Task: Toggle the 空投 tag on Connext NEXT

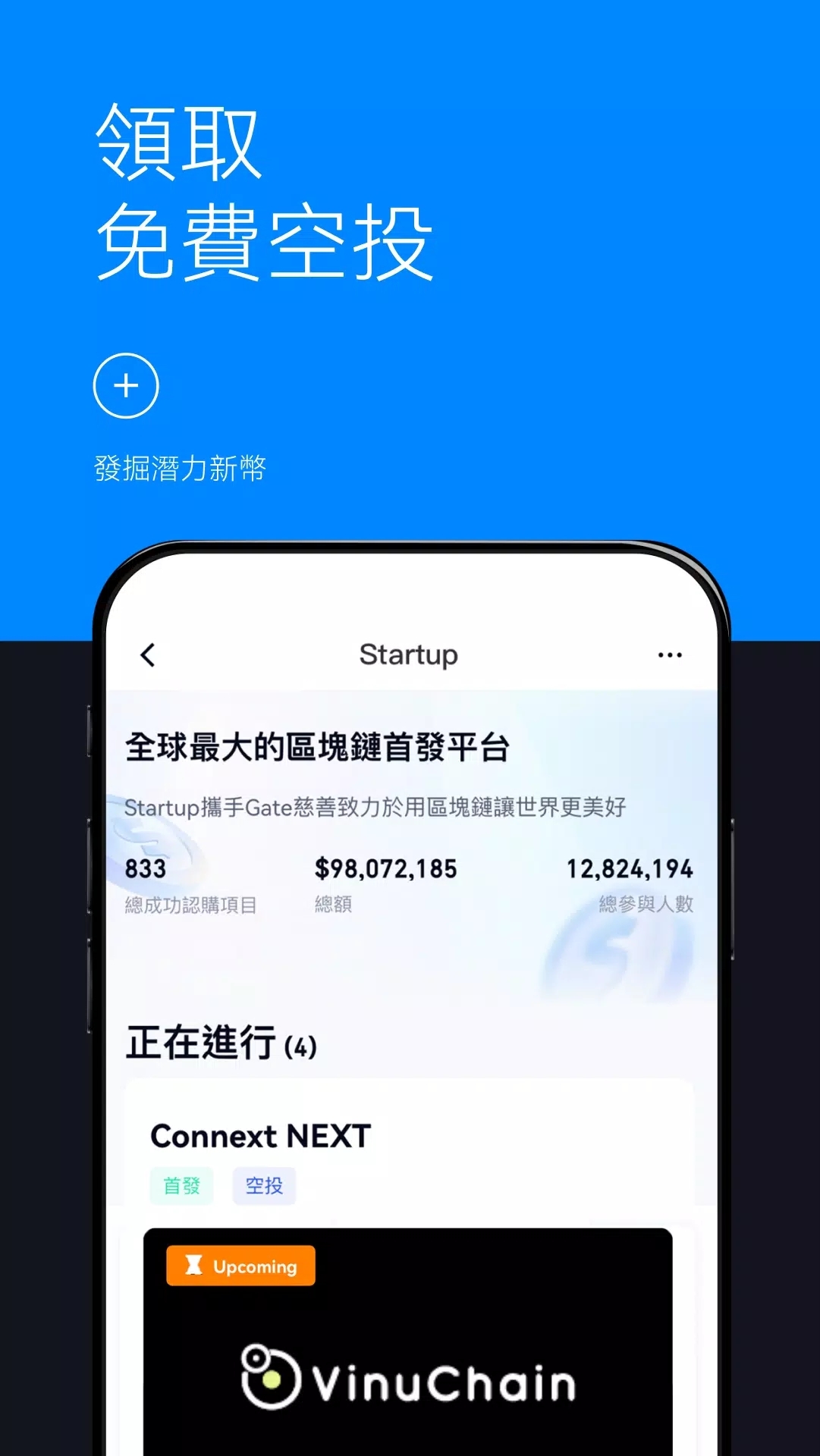Action: [264, 1185]
